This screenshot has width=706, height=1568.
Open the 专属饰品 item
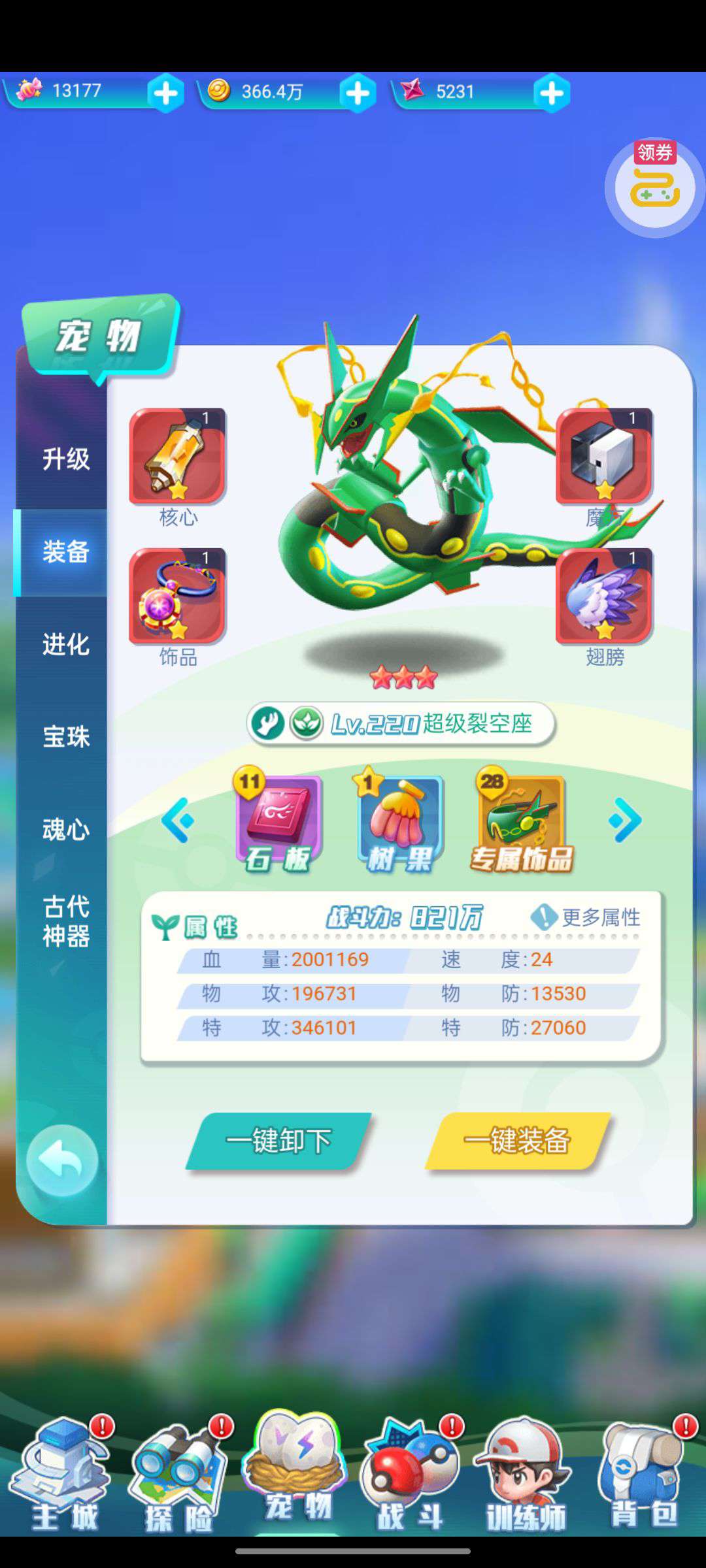tap(521, 822)
